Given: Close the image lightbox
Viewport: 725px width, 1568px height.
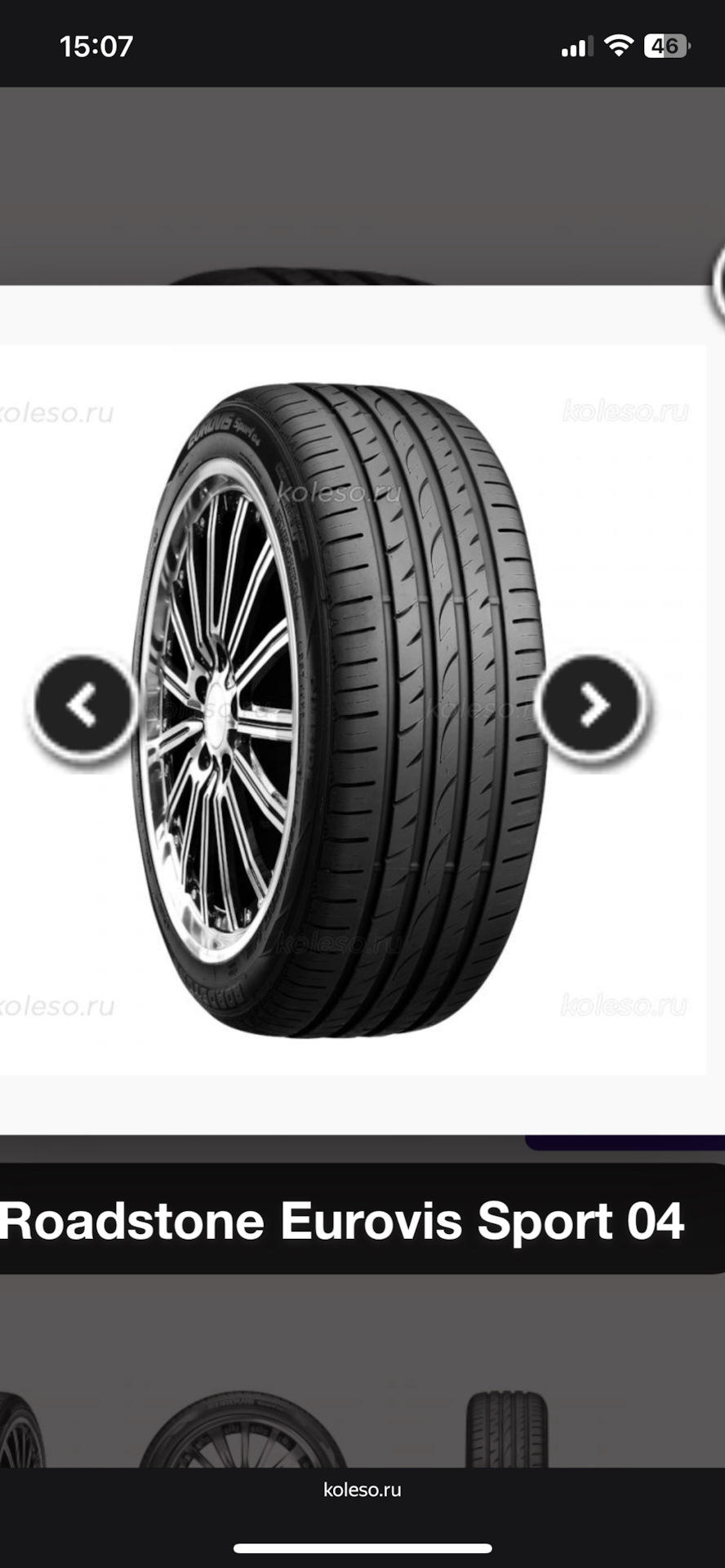Looking at the screenshot, I should [x=719, y=282].
